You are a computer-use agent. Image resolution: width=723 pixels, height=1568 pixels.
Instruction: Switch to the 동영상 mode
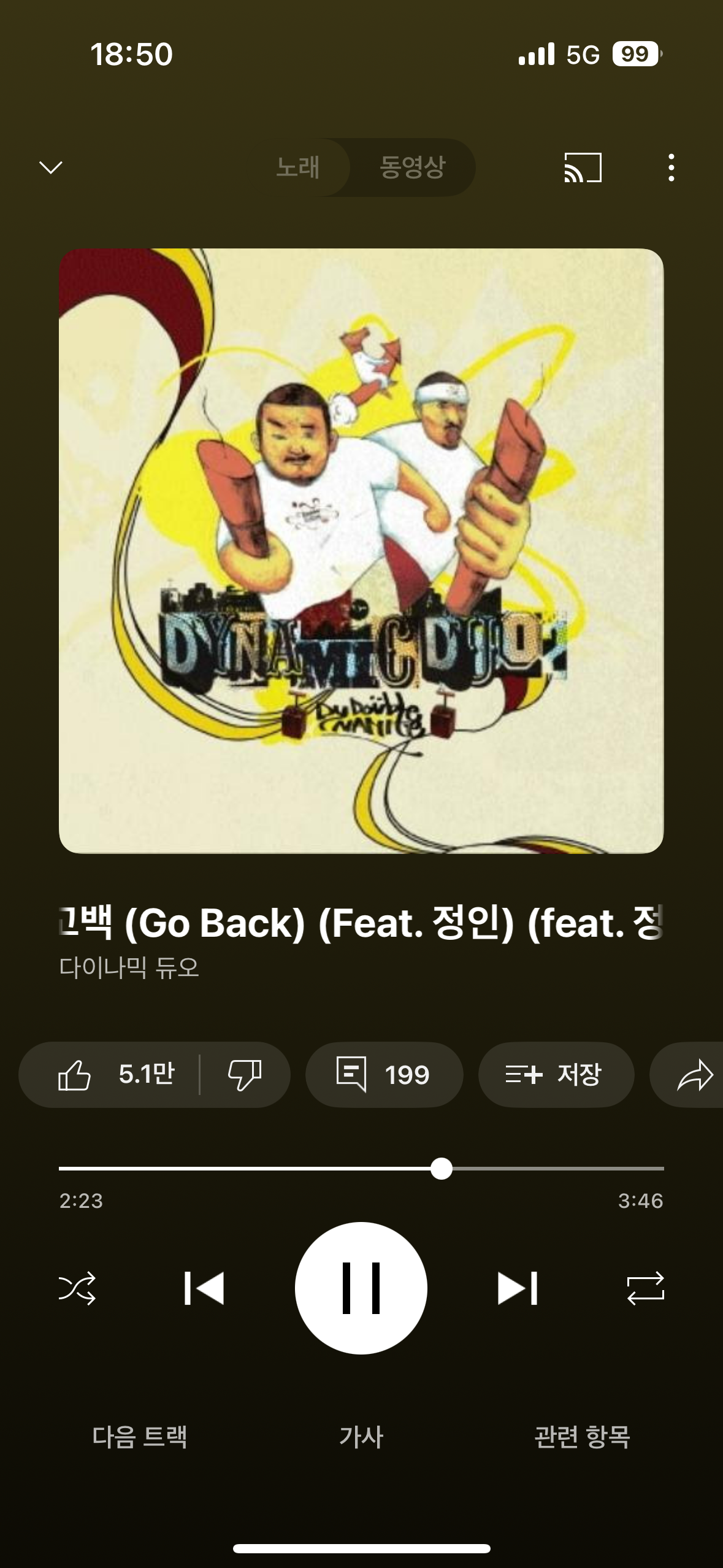[412, 167]
